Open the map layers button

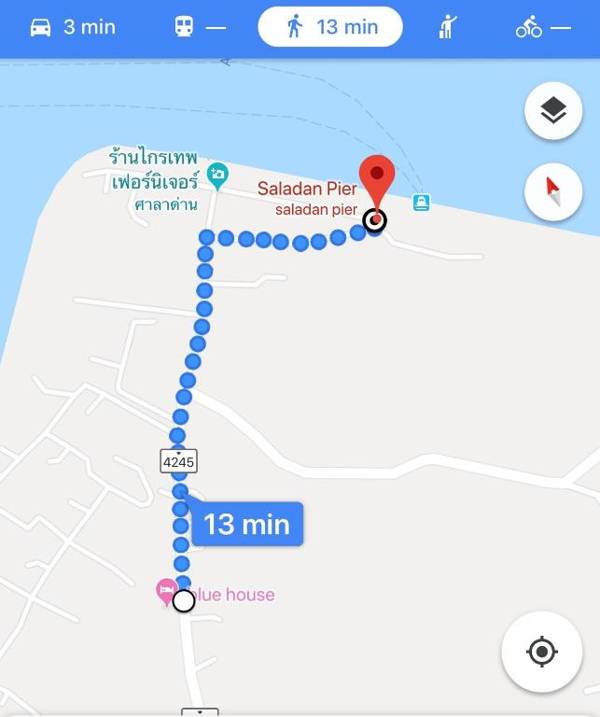[553, 111]
